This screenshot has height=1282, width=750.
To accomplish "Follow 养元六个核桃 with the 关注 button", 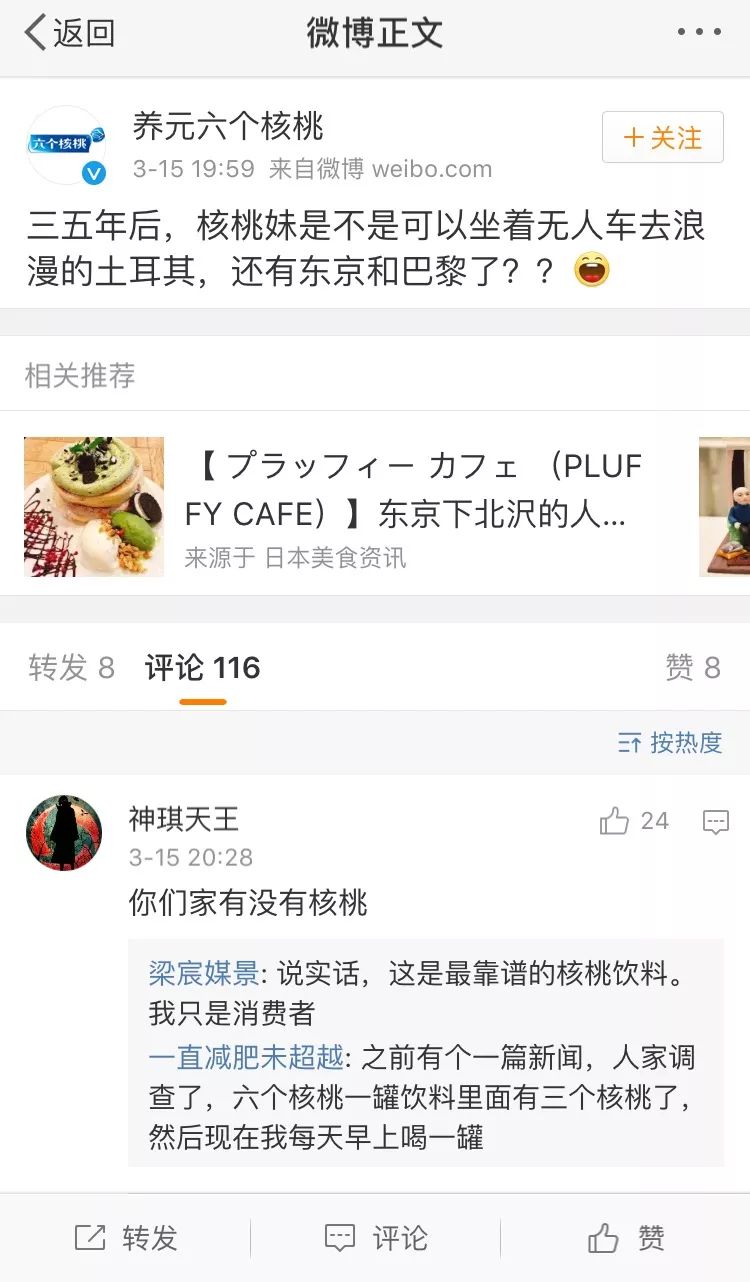I will pyautogui.click(x=662, y=138).
